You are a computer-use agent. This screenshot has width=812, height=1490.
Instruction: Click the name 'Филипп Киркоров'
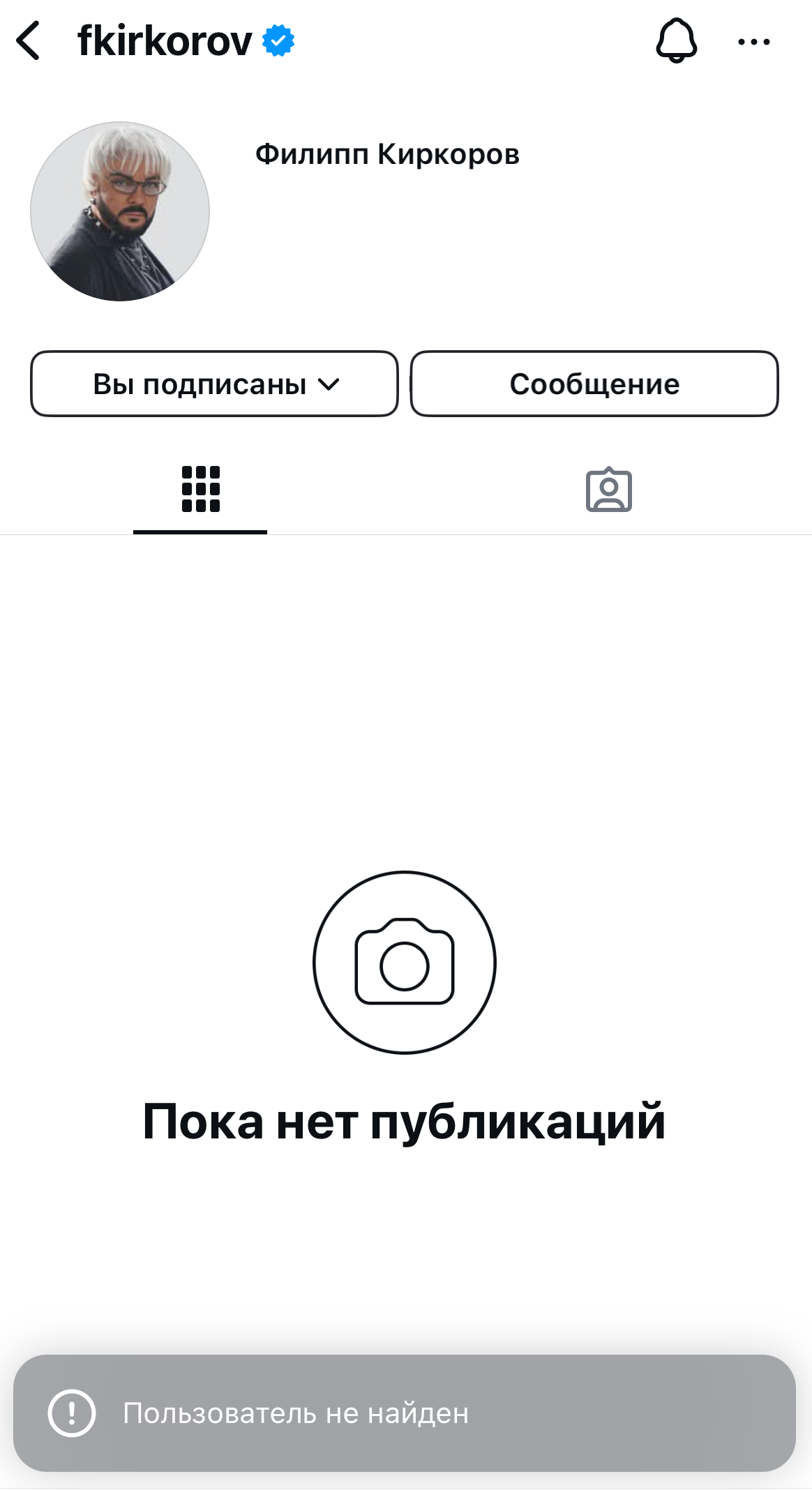tap(386, 155)
